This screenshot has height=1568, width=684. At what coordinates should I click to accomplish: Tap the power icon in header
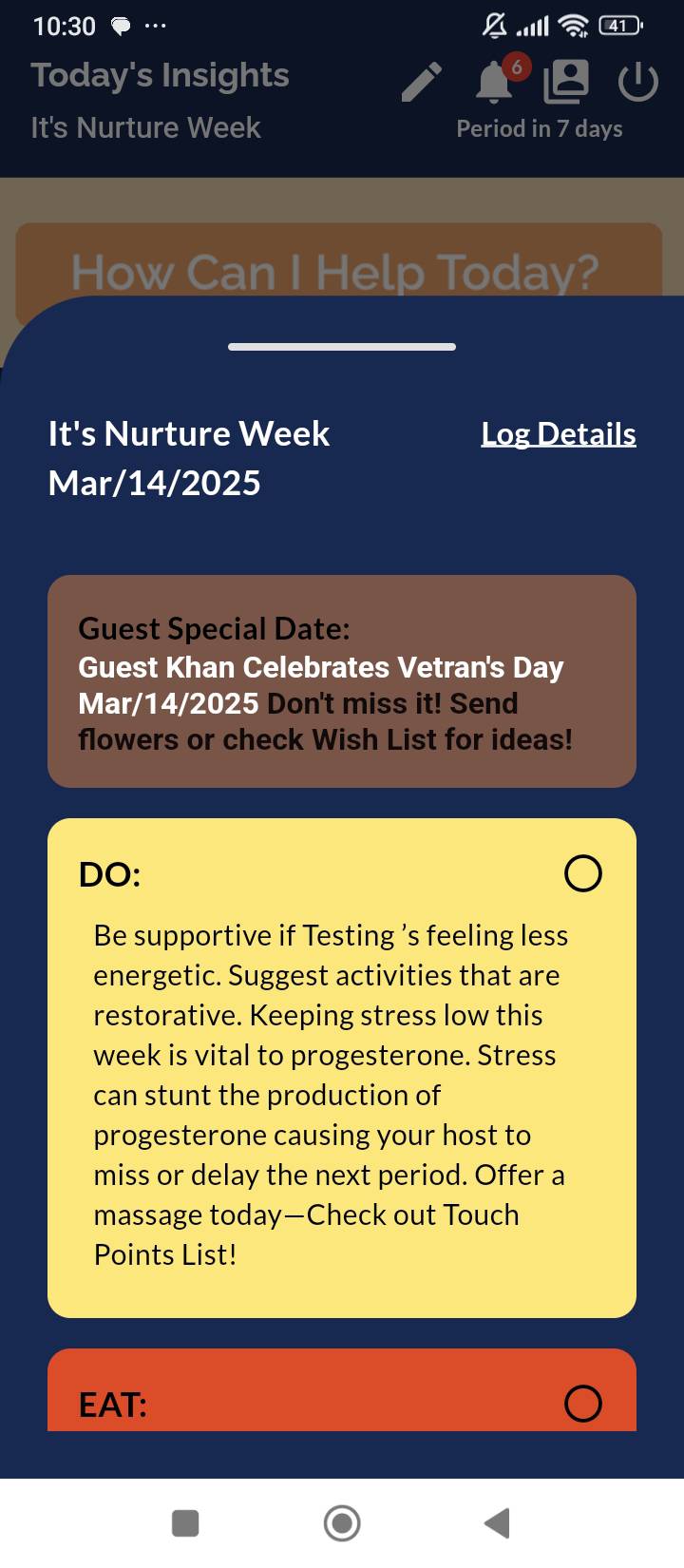(638, 82)
